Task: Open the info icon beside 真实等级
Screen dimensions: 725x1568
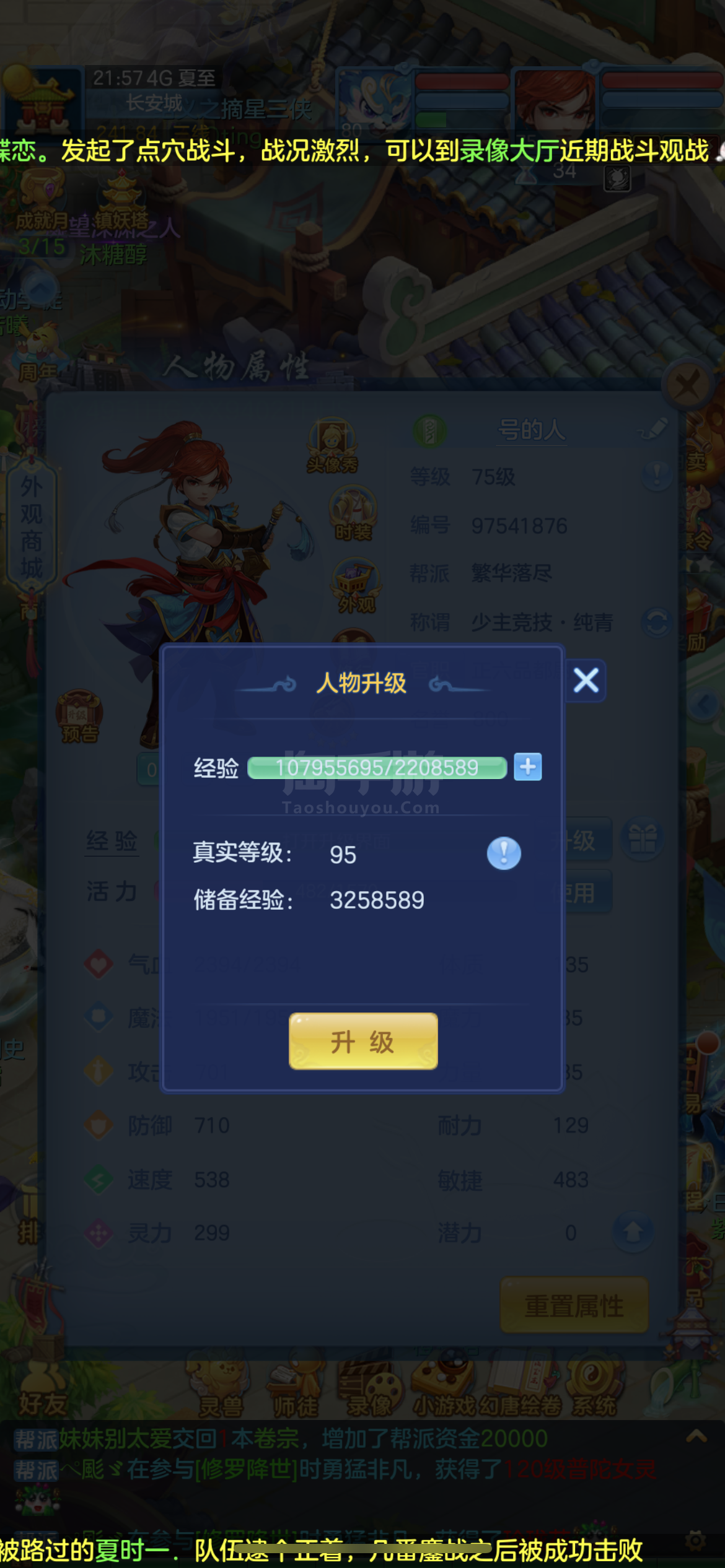Action: click(504, 853)
